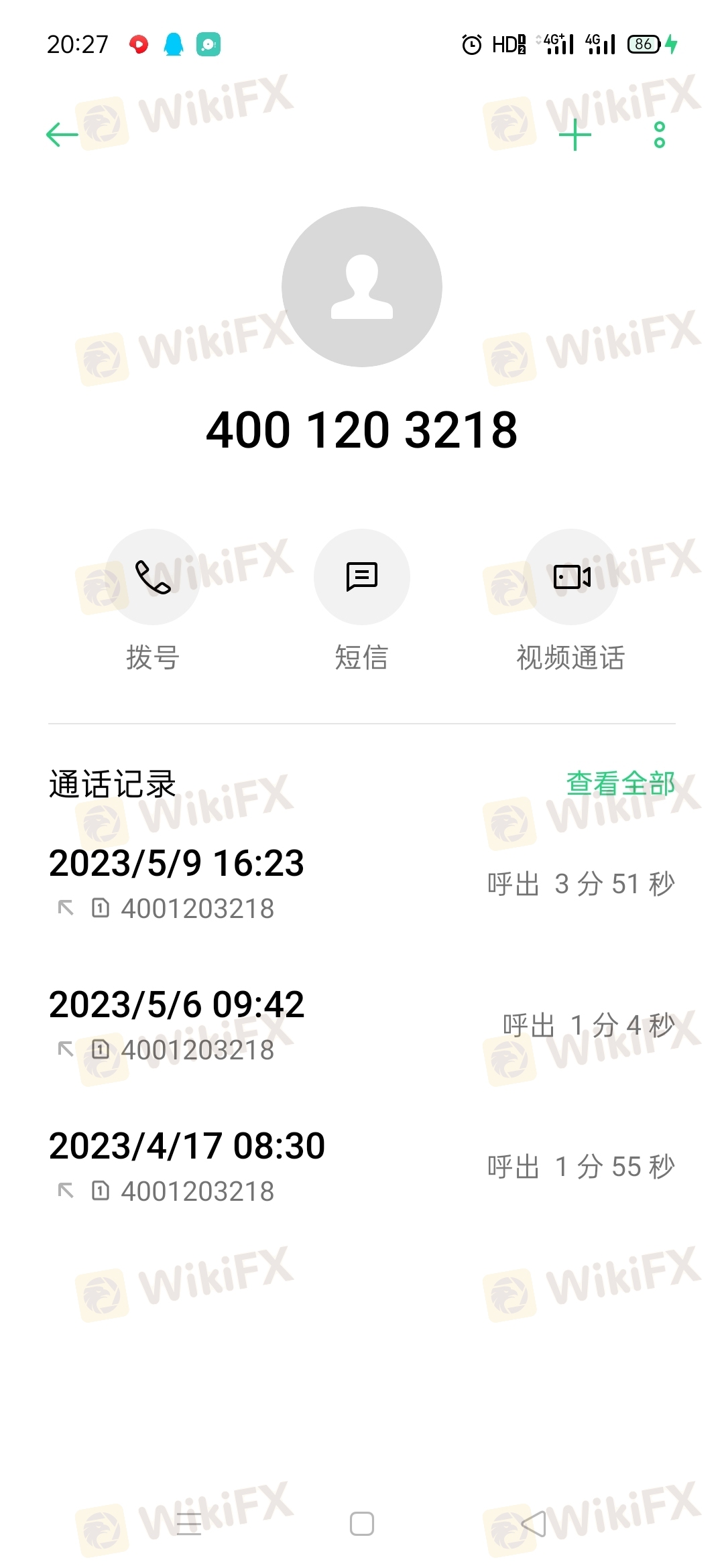The height and width of the screenshot is (1568, 724).
Task: Go to the home screen
Action: [362, 1524]
